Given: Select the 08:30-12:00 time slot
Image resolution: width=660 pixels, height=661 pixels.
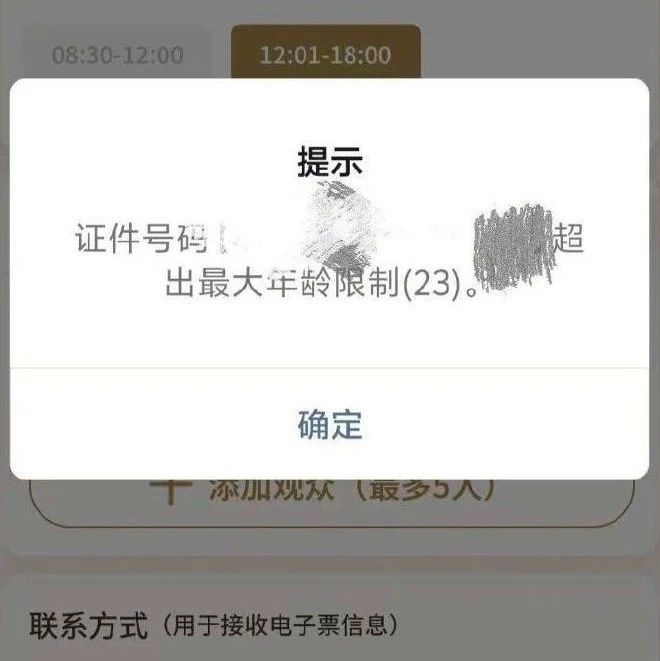Looking at the screenshot, I should pyautogui.click(x=117, y=55).
